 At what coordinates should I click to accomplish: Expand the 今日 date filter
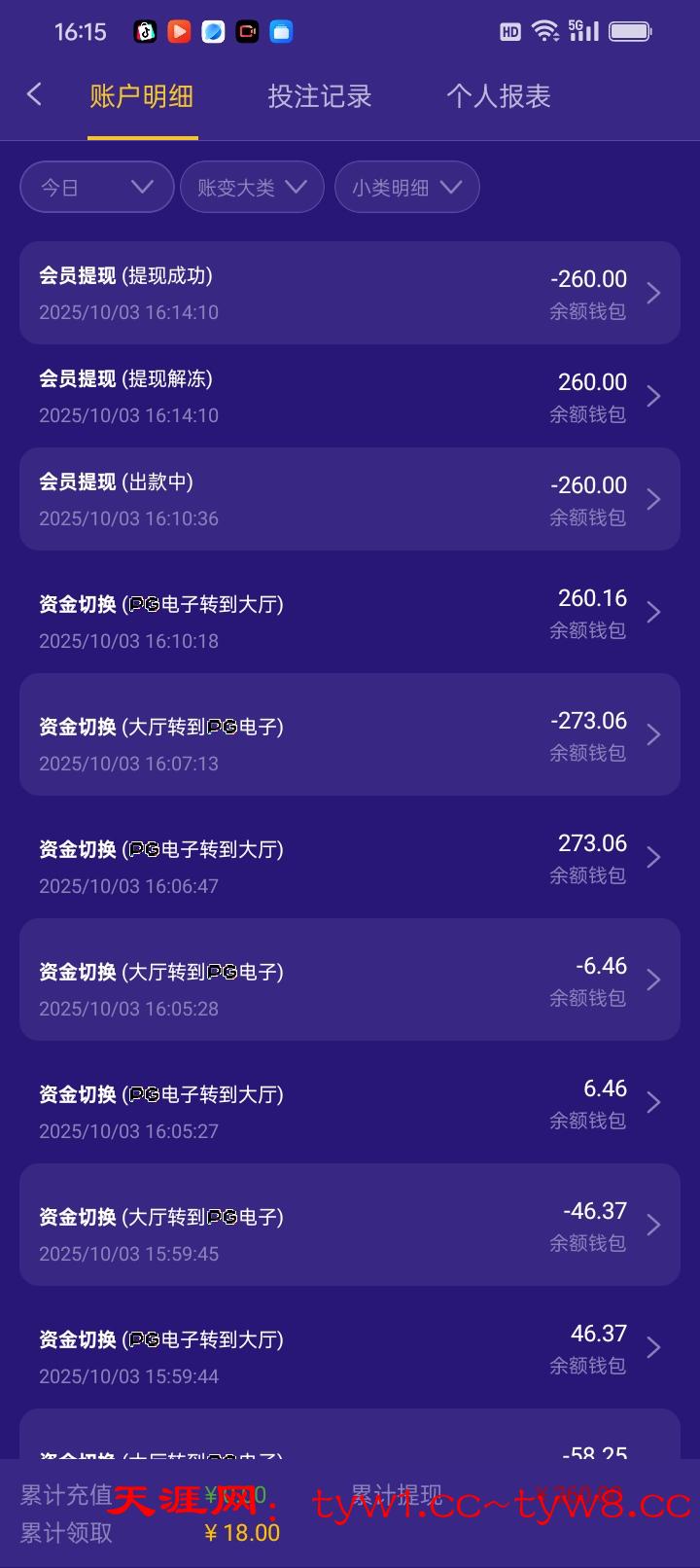pos(96,187)
